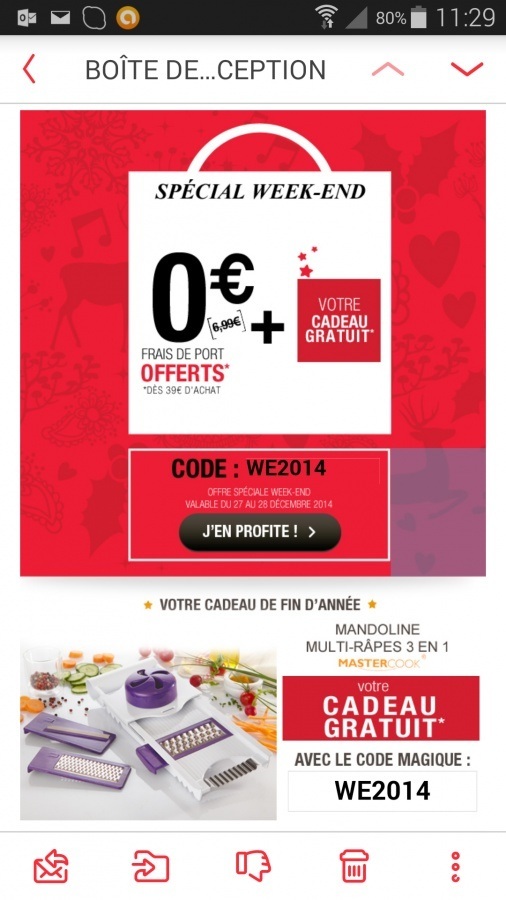Tap the J'EN PROFITE ! button
The width and height of the screenshot is (506, 900).
(260, 532)
